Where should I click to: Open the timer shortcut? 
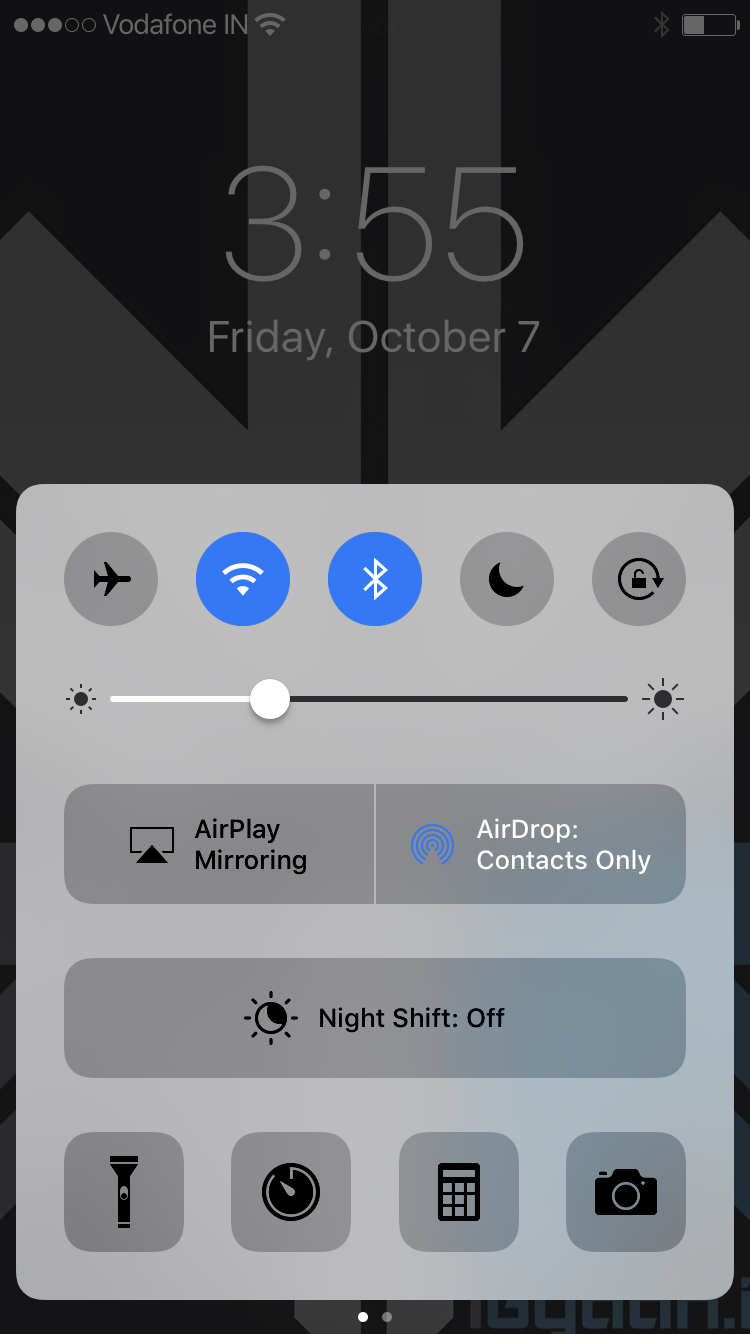[291, 1191]
